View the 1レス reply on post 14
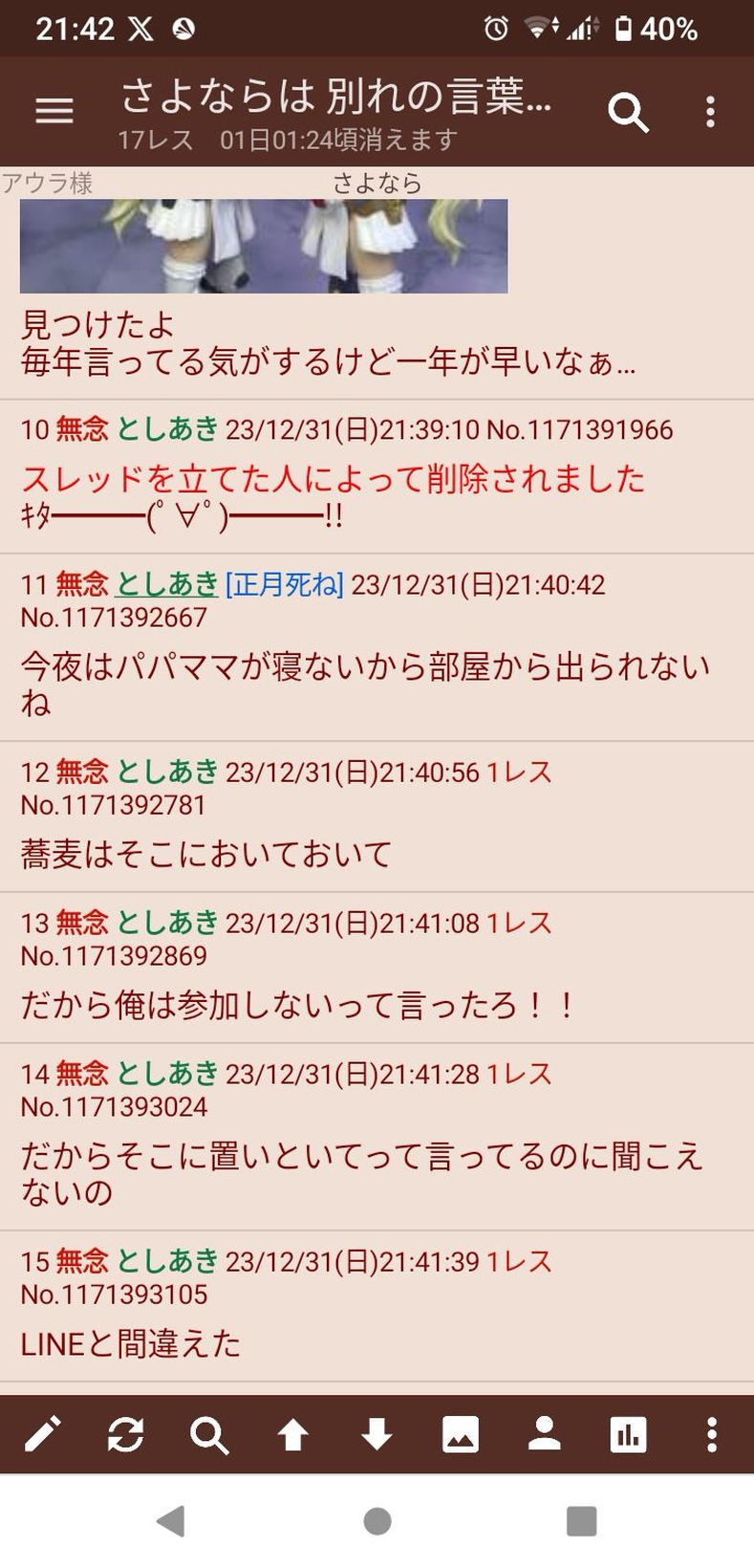Screen dimensions: 754x1568 (x=519, y=1075)
